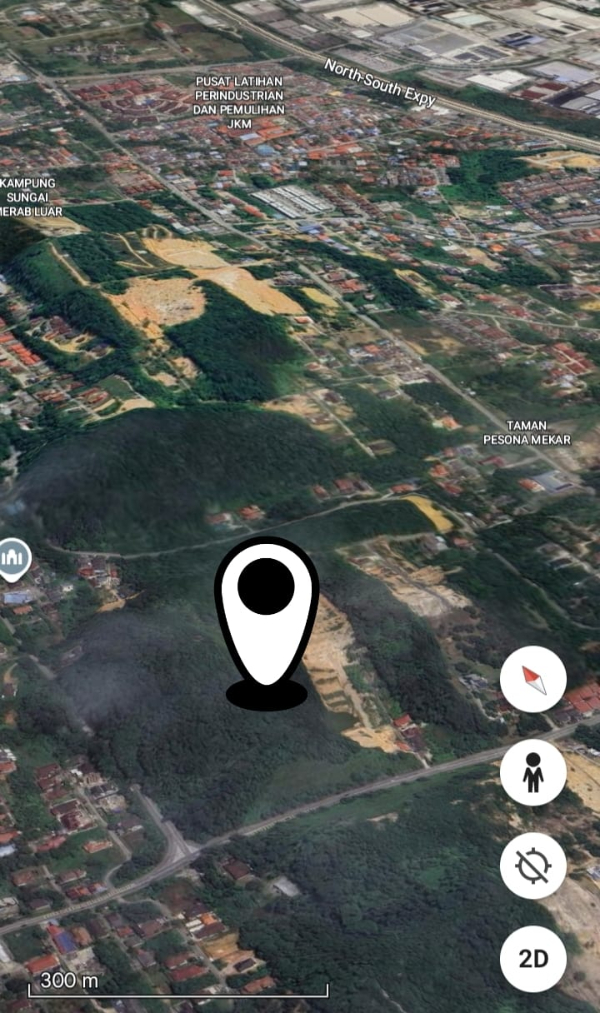Switch the map to 2D view
This screenshot has height=1013, width=600.
(x=533, y=958)
